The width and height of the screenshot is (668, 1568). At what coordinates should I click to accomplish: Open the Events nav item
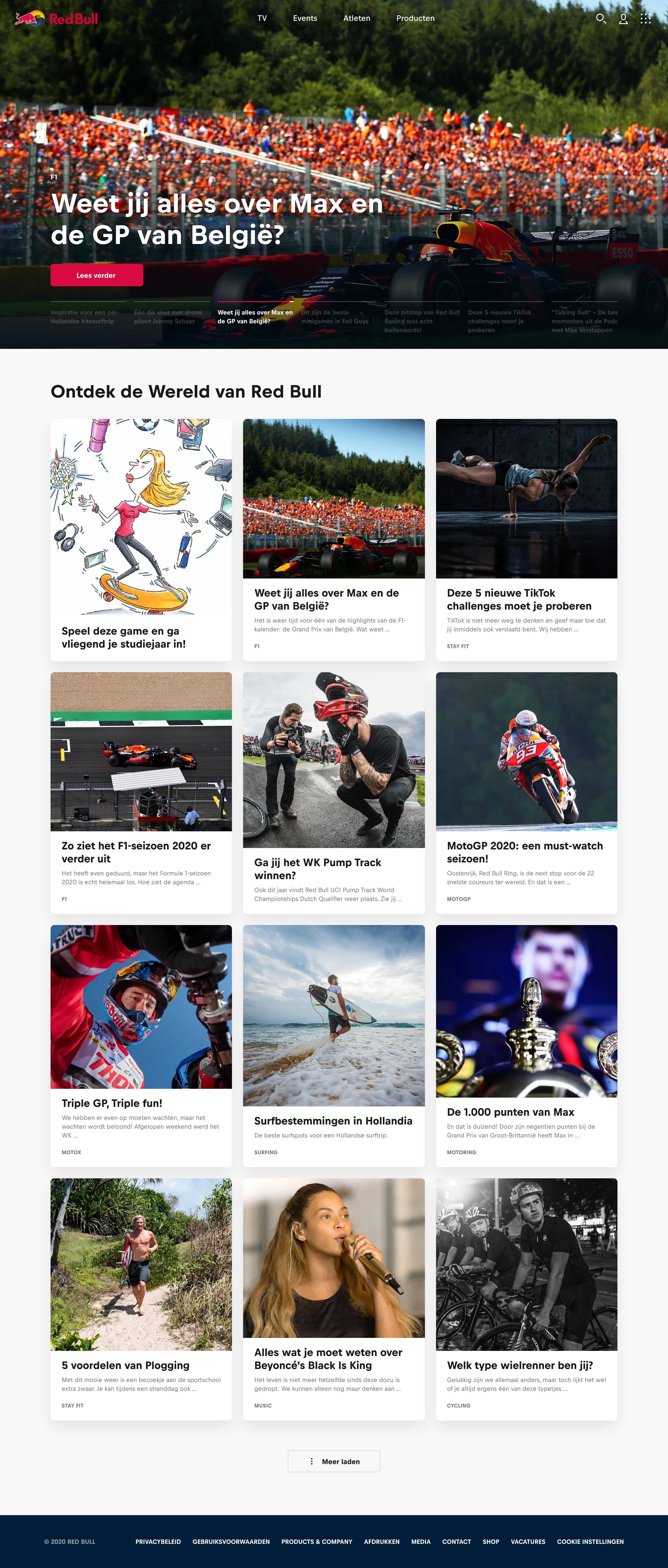tap(305, 18)
